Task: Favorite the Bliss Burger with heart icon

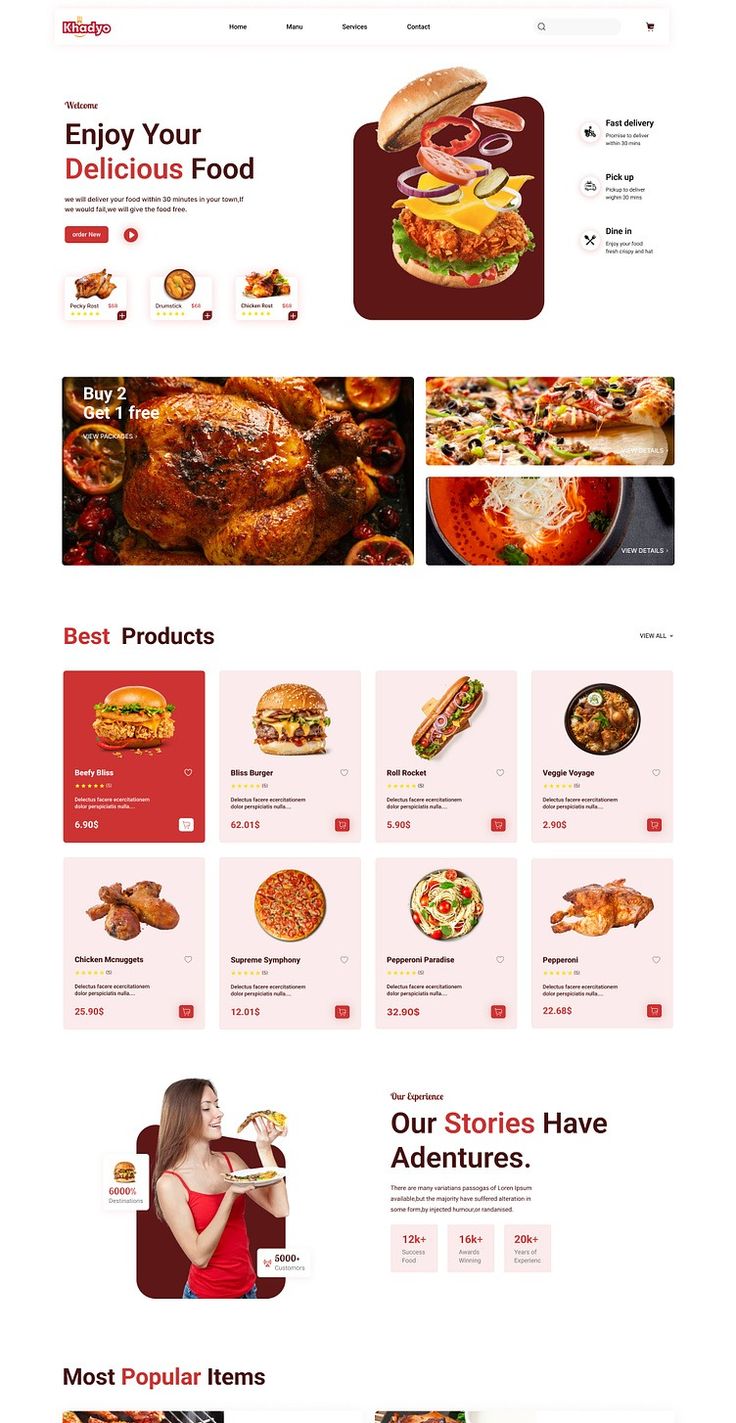Action: click(x=344, y=773)
